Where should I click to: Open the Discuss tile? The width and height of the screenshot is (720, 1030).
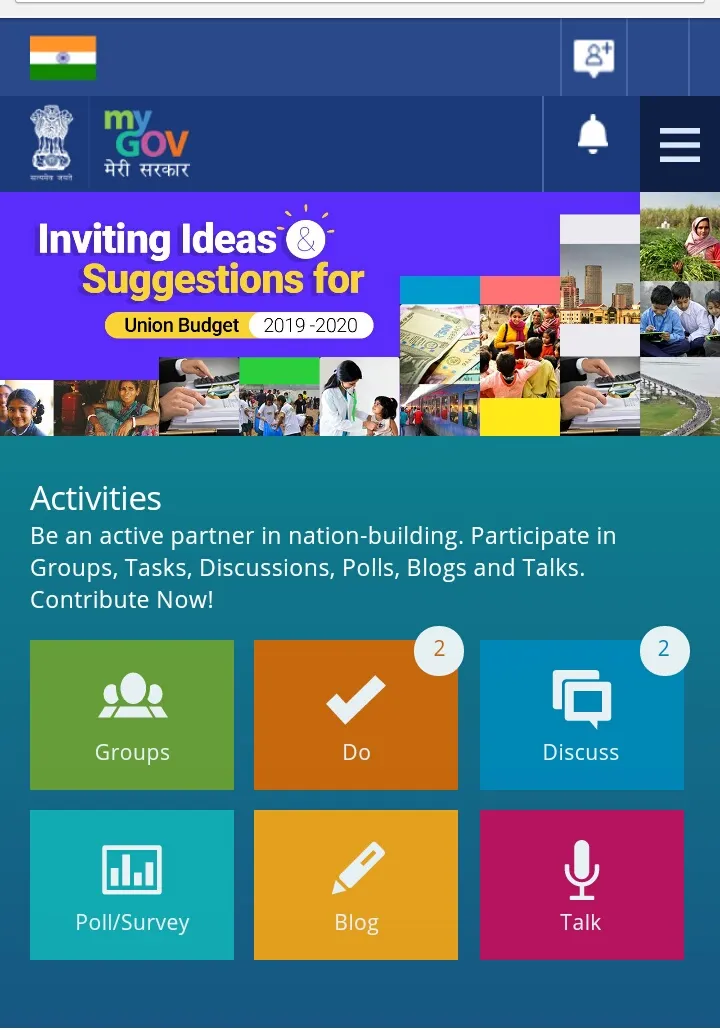point(581,715)
